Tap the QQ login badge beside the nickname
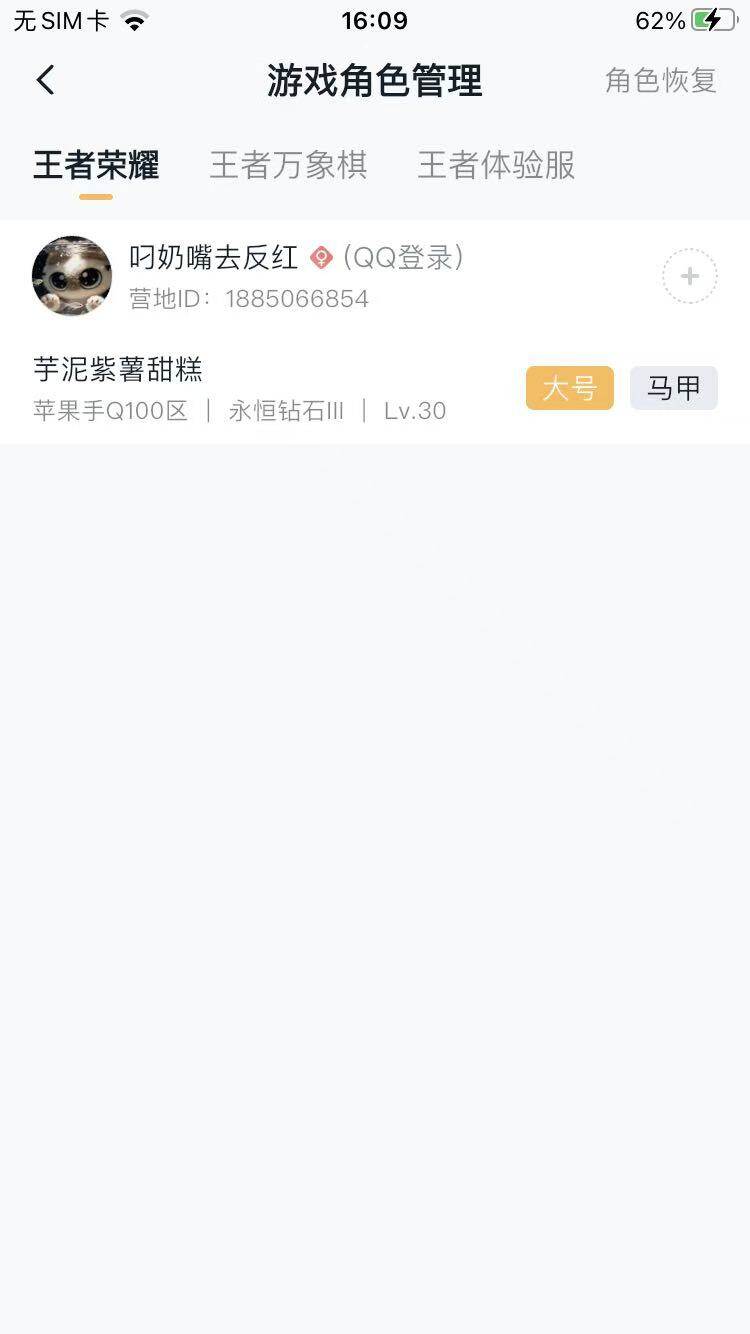This screenshot has height=1334, width=750. 320,258
